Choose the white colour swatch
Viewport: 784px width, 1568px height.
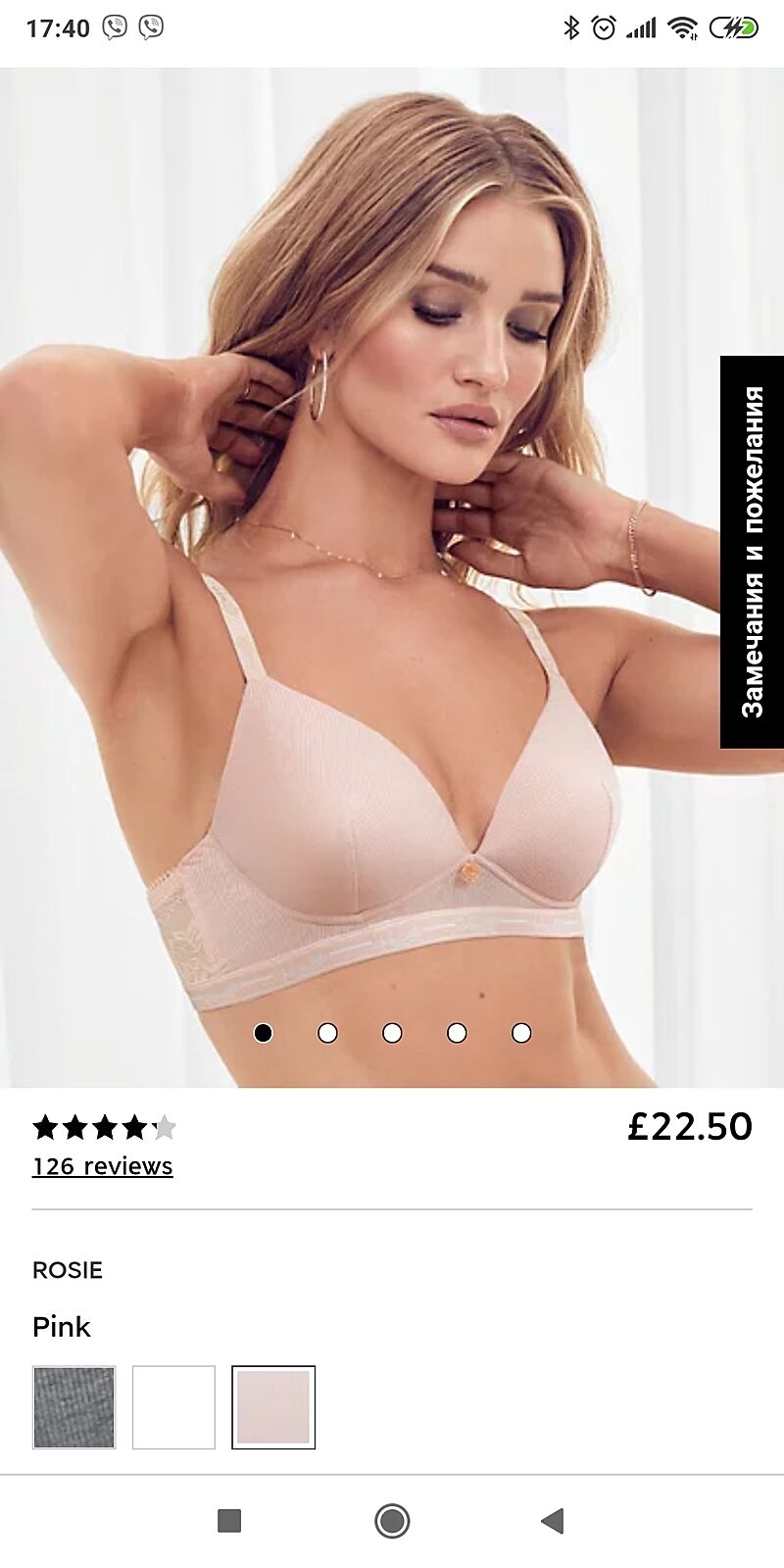click(173, 1407)
